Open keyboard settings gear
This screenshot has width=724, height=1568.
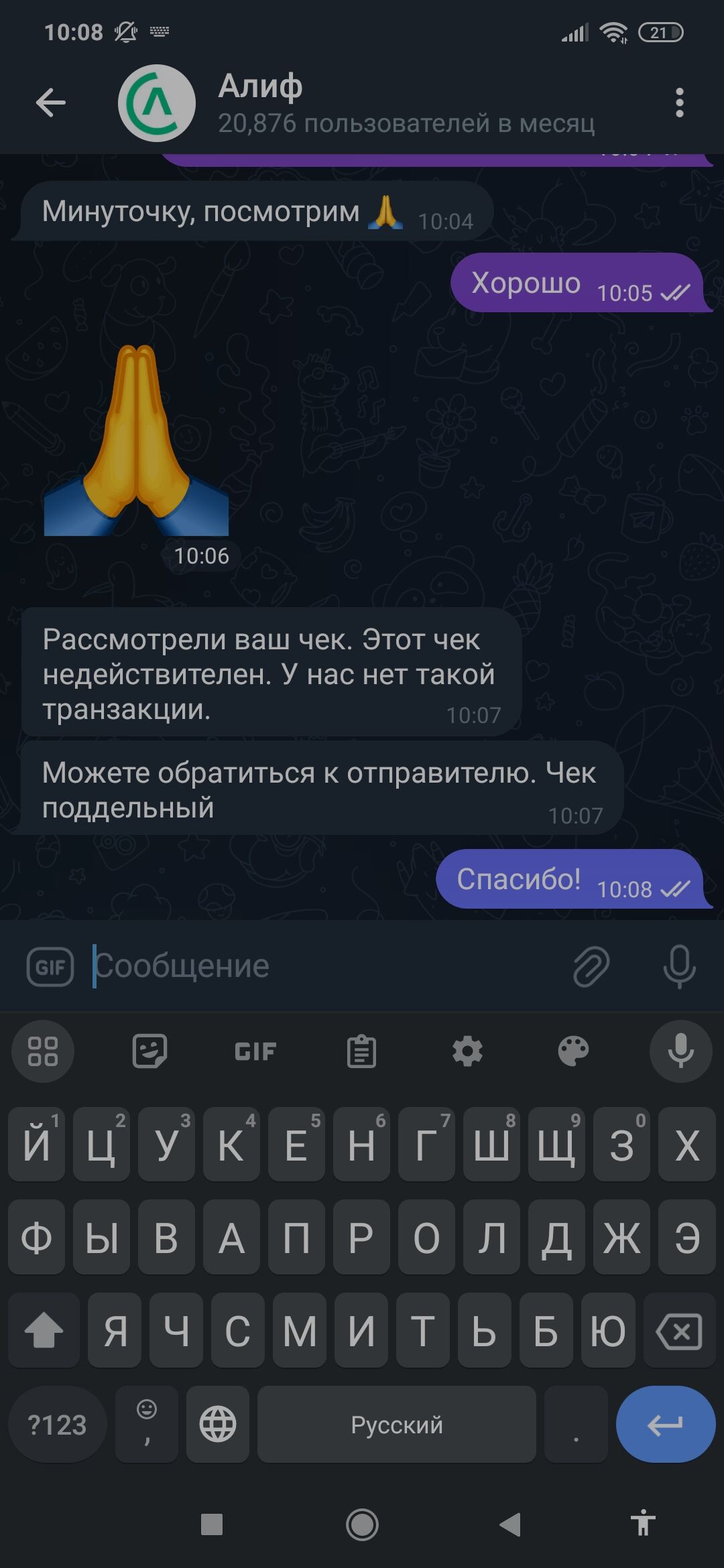(467, 1051)
